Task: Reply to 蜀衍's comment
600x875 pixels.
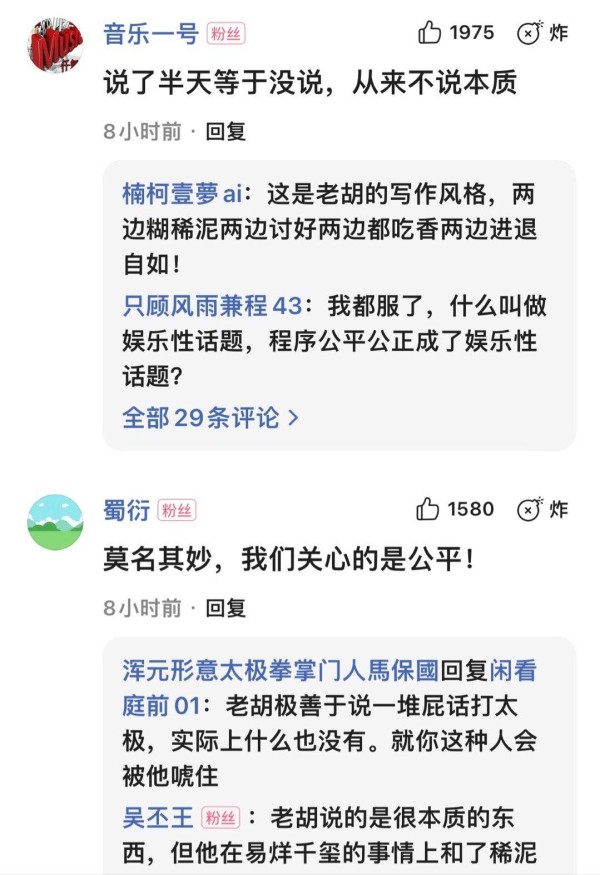Action: coord(225,607)
